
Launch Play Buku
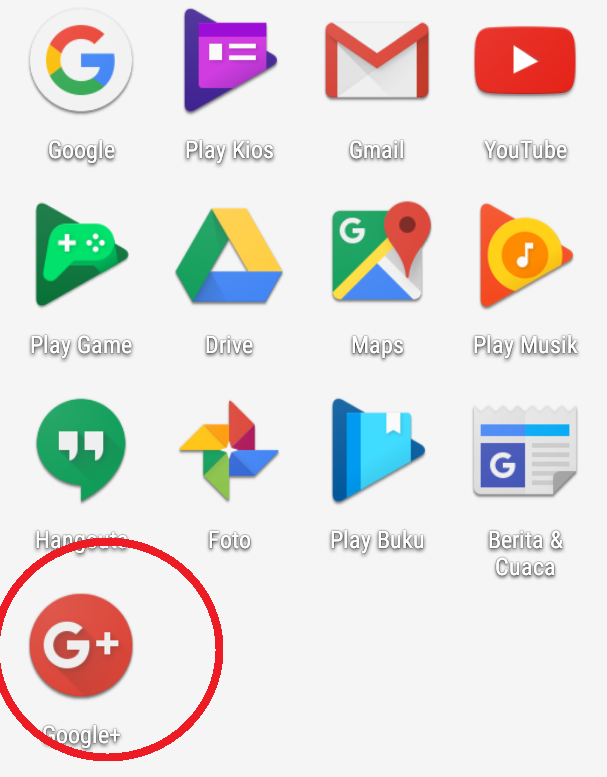[x=376, y=449]
